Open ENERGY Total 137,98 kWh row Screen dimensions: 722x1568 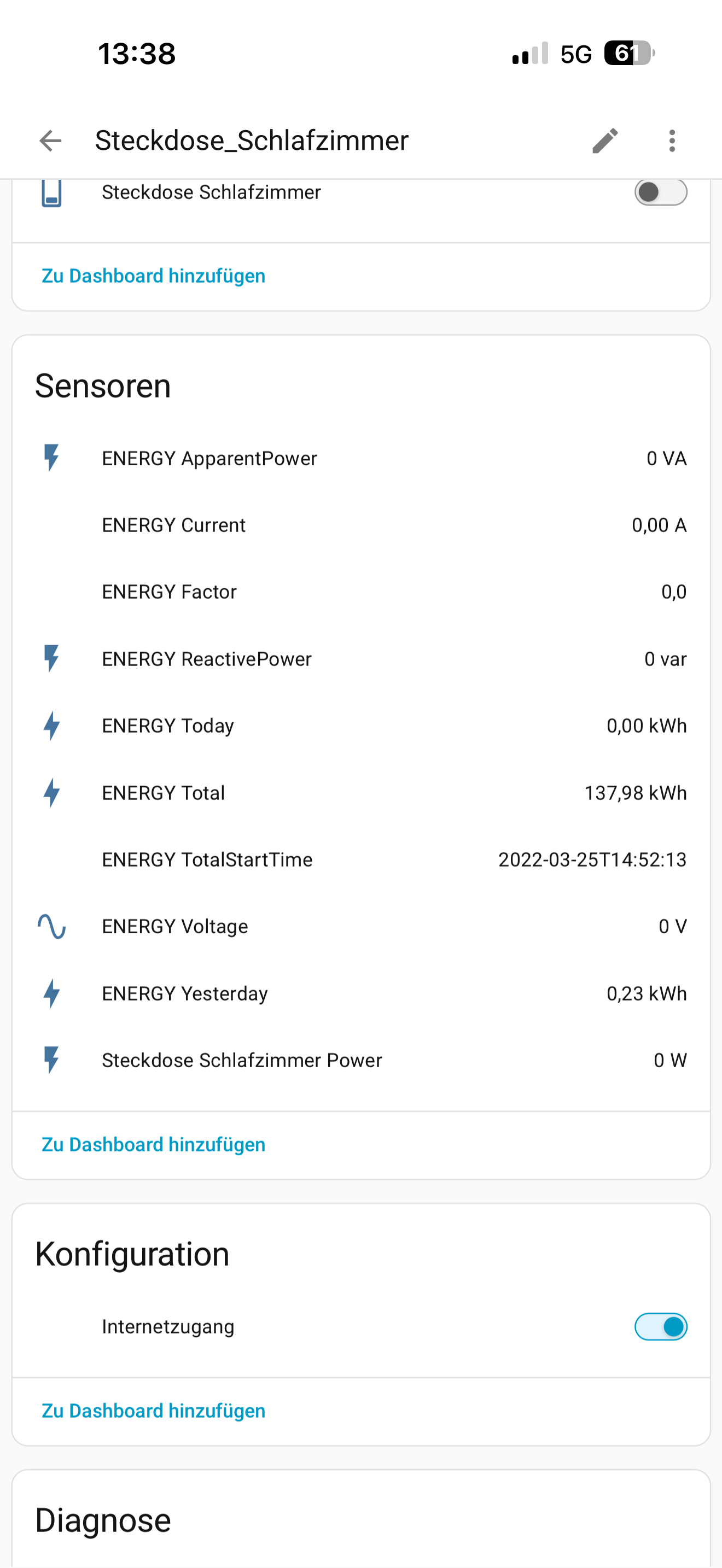(x=362, y=793)
